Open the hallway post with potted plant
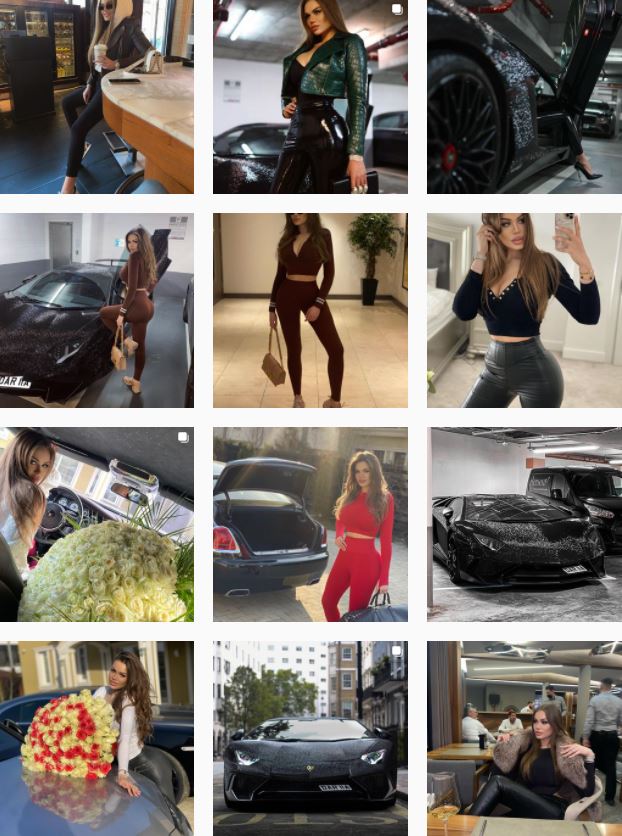622x836 pixels. (x=310, y=310)
